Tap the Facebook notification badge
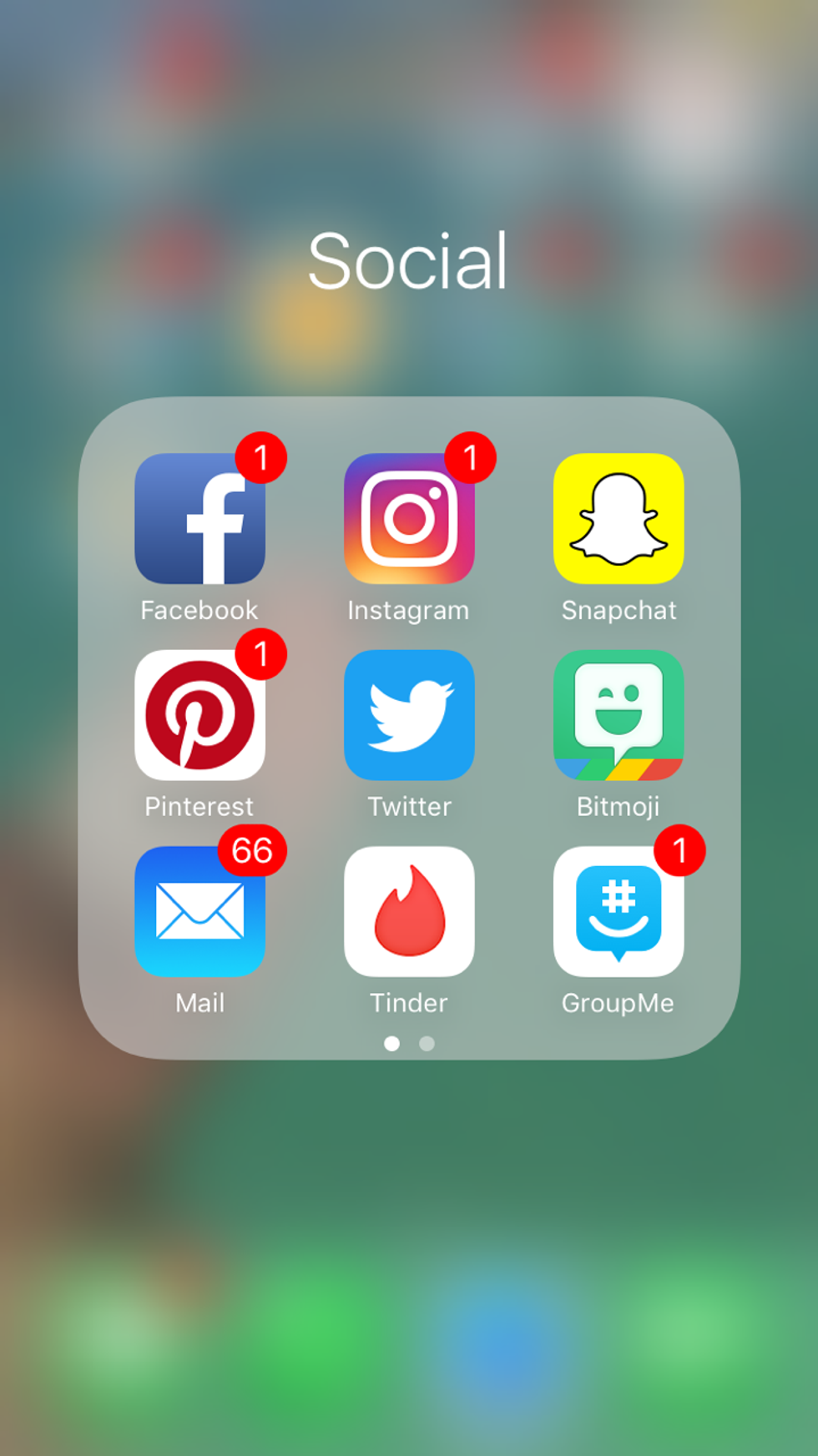The width and height of the screenshot is (818, 1456). pyautogui.click(x=261, y=457)
